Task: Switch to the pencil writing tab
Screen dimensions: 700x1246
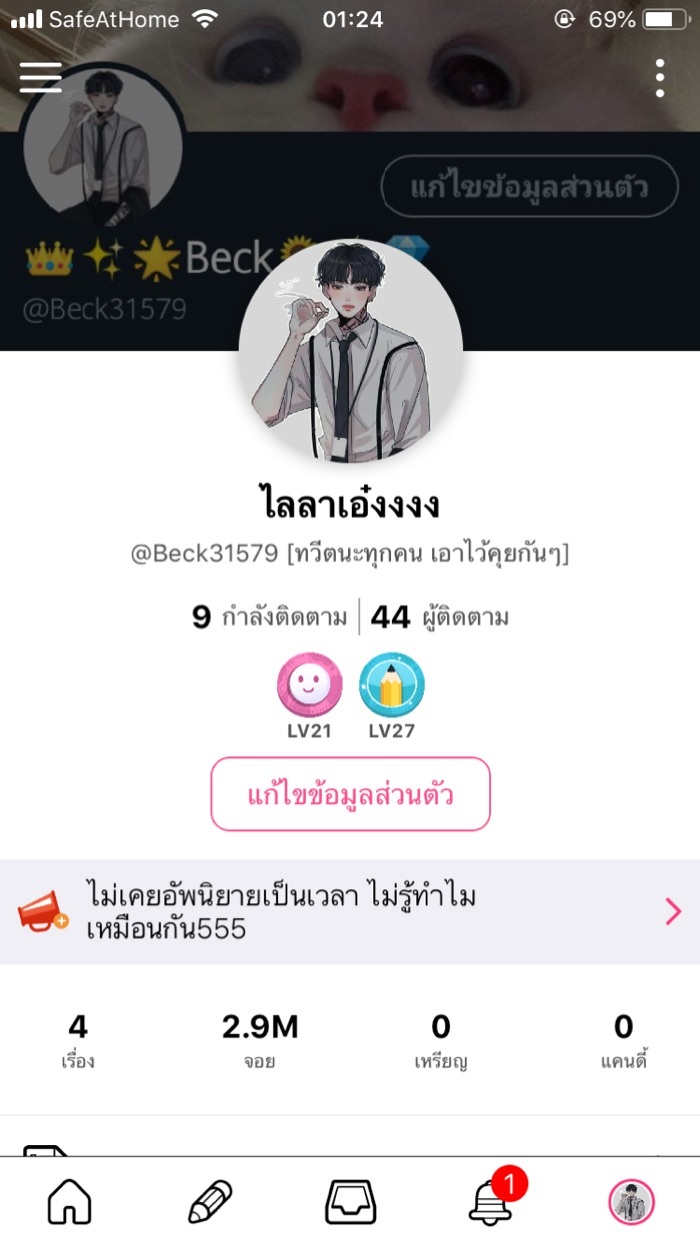Action: point(210,1201)
